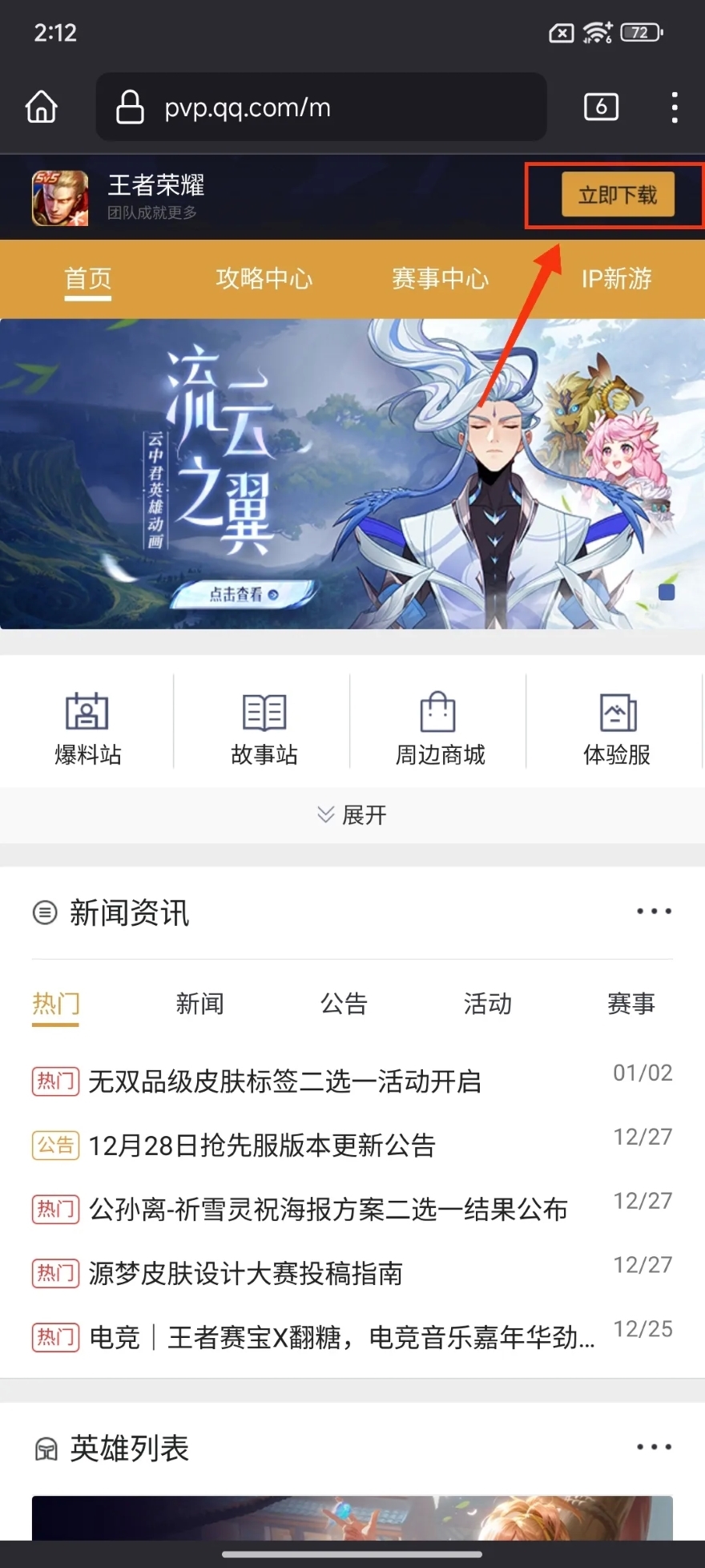Tap the pvp.qq.com address bar
The width and height of the screenshot is (705, 1568).
(x=320, y=107)
